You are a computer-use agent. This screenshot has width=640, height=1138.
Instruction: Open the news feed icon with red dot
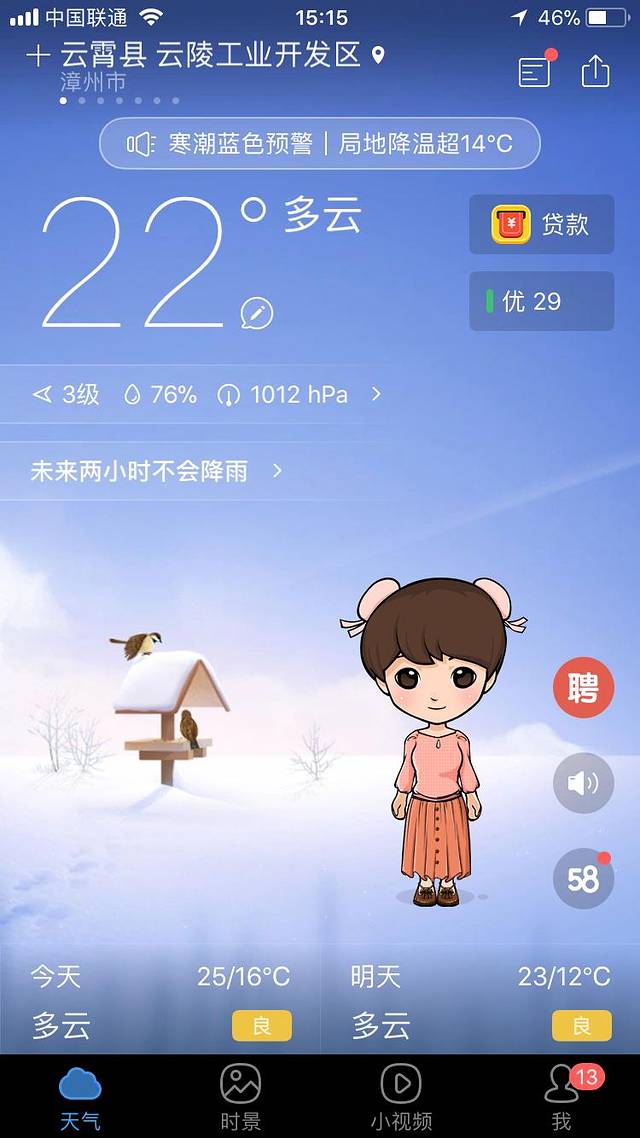point(535,71)
